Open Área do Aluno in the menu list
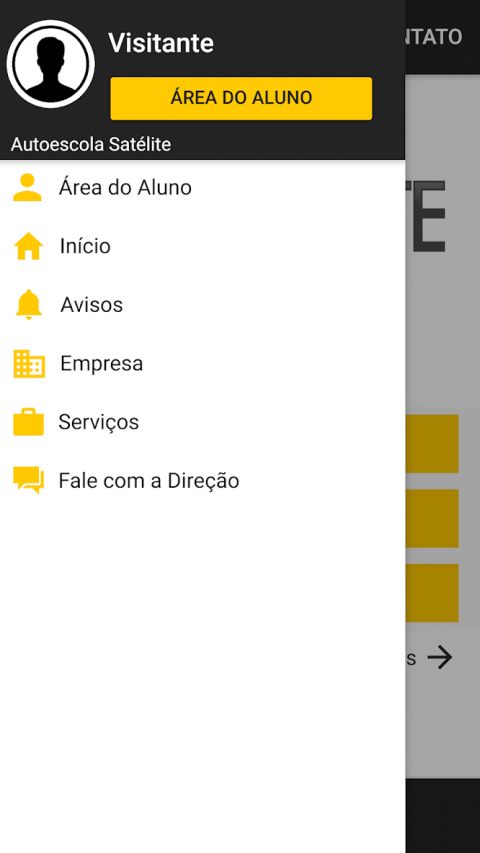Image resolution: width=480 pixels, height=853 pixels. 202,188
